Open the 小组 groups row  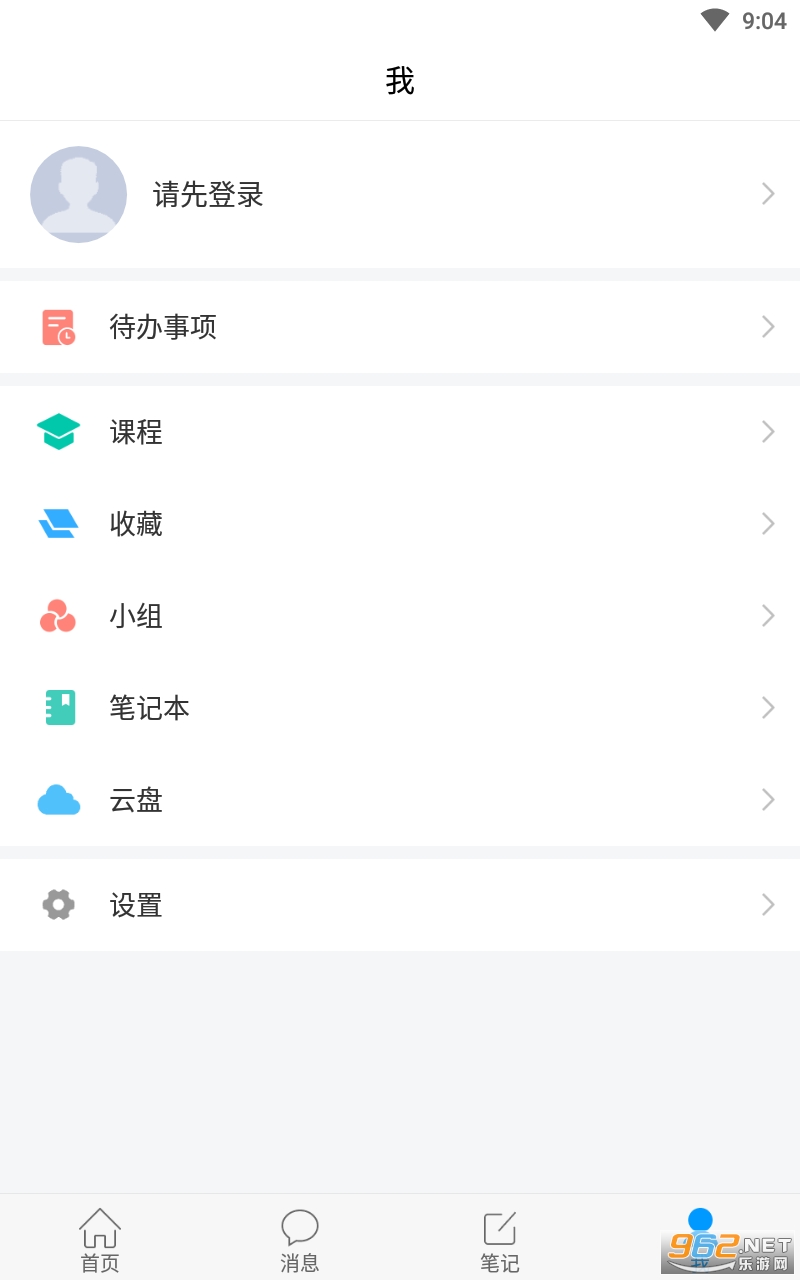(x=400, y=616)
